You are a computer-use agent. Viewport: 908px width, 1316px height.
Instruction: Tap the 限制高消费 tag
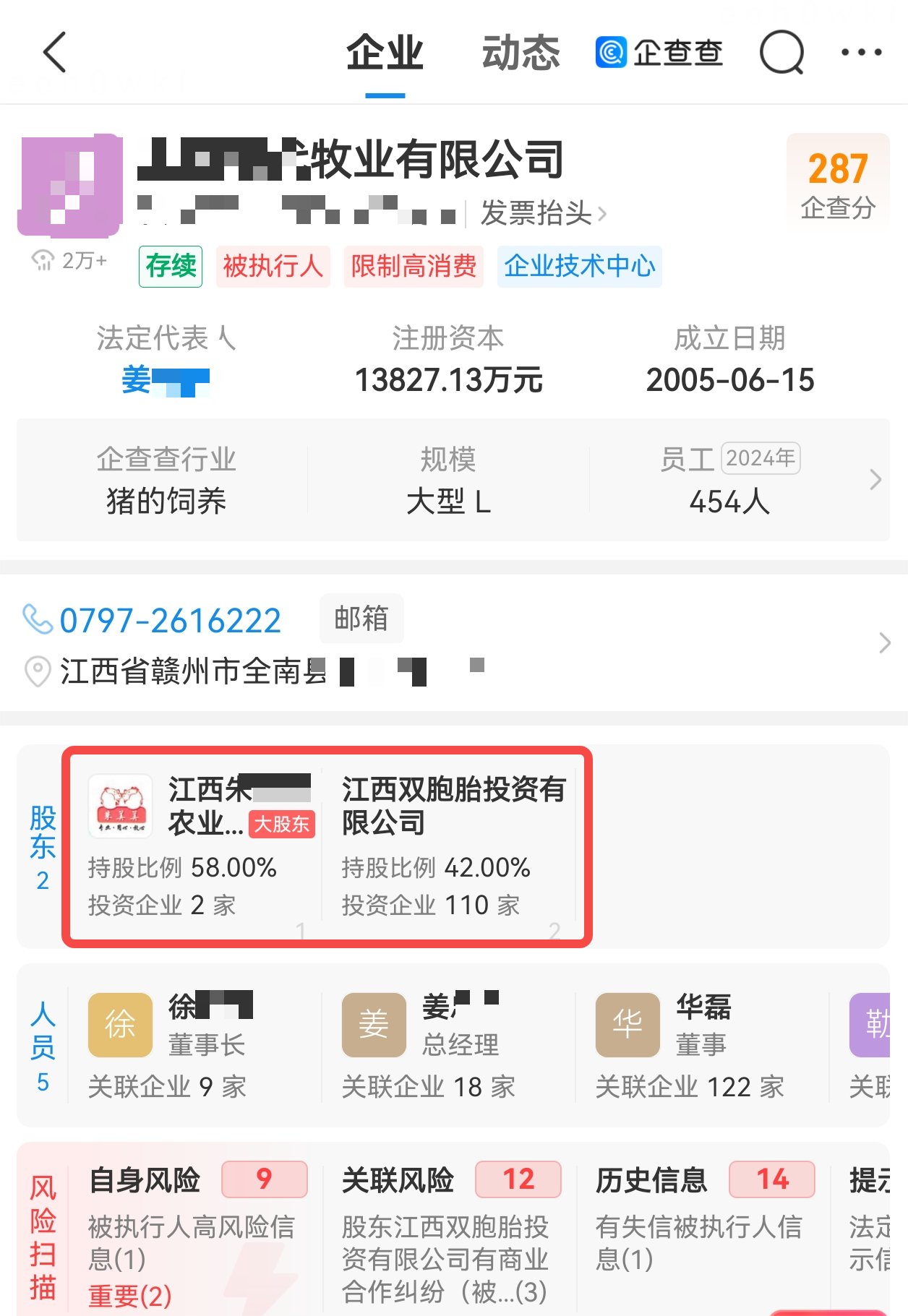[x=414, y=267]
